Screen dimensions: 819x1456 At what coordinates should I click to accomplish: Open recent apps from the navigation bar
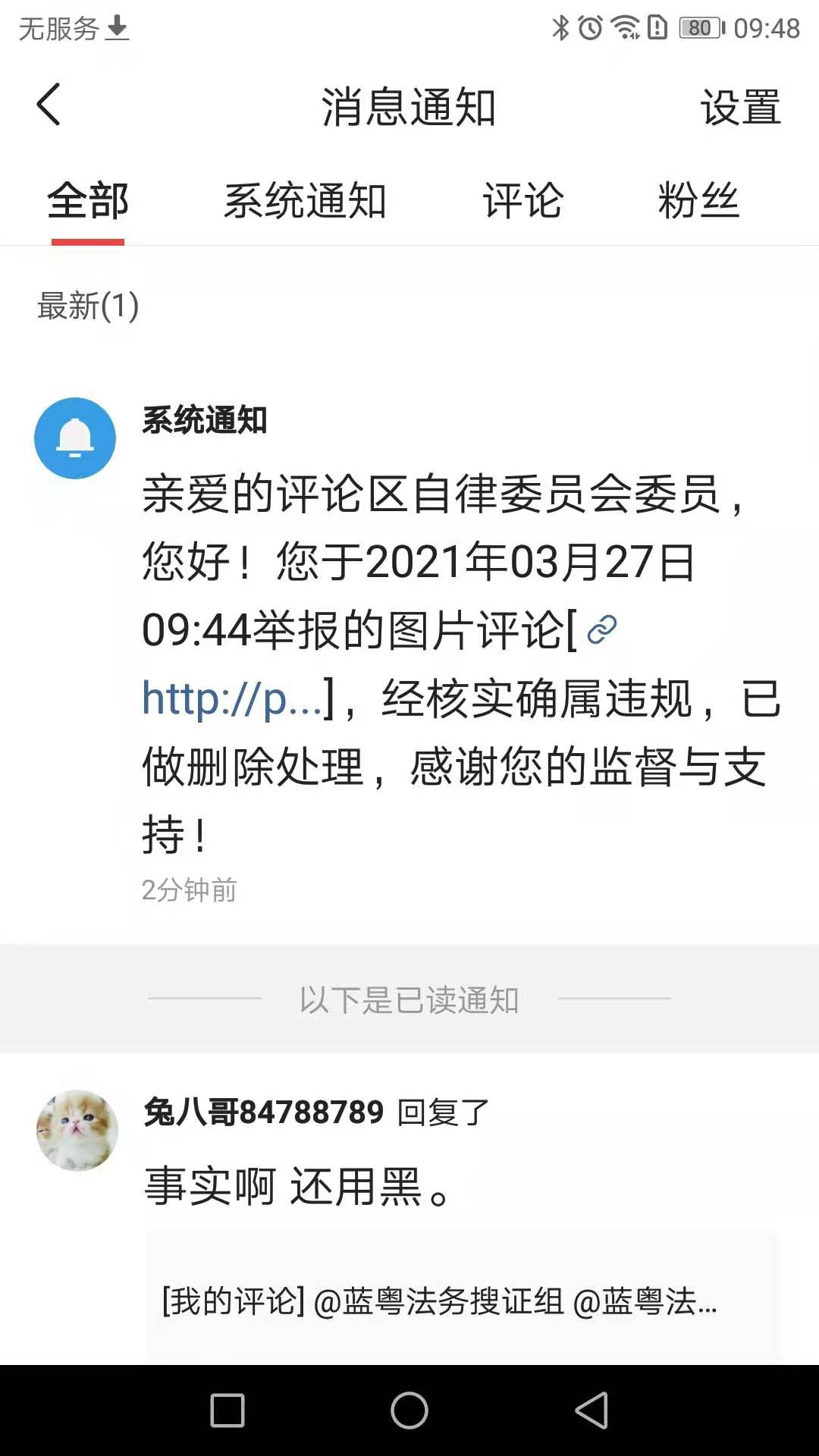(227, 1410)
